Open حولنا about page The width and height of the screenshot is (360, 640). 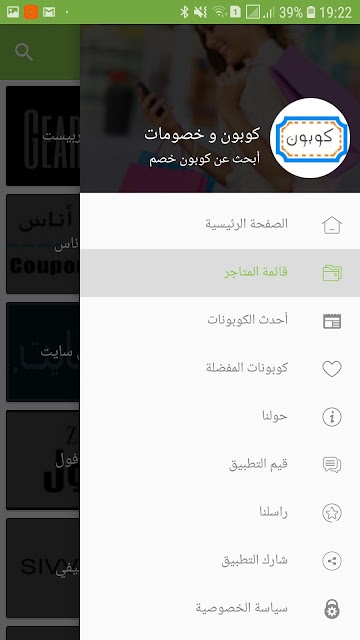220,417
